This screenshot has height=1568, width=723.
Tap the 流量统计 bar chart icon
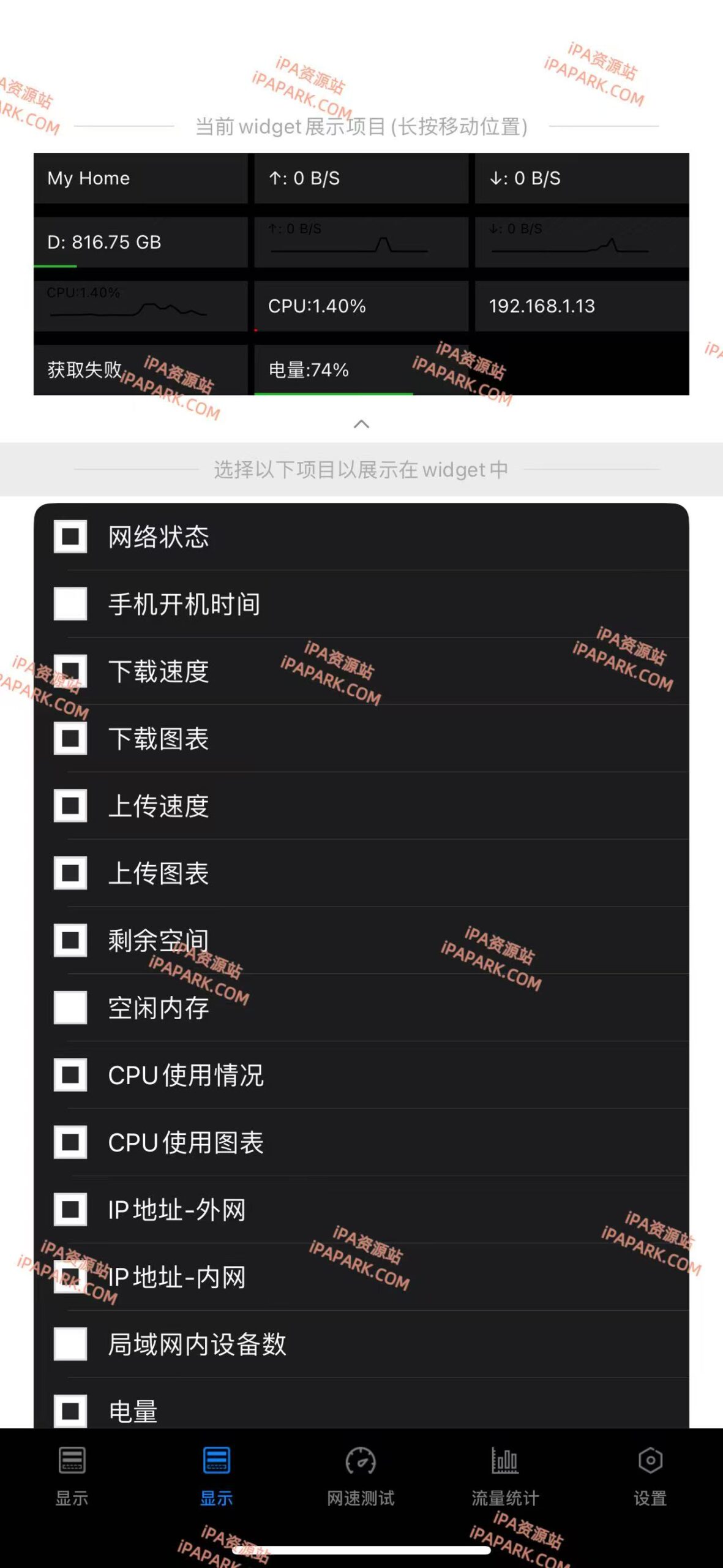point(505,1460)
